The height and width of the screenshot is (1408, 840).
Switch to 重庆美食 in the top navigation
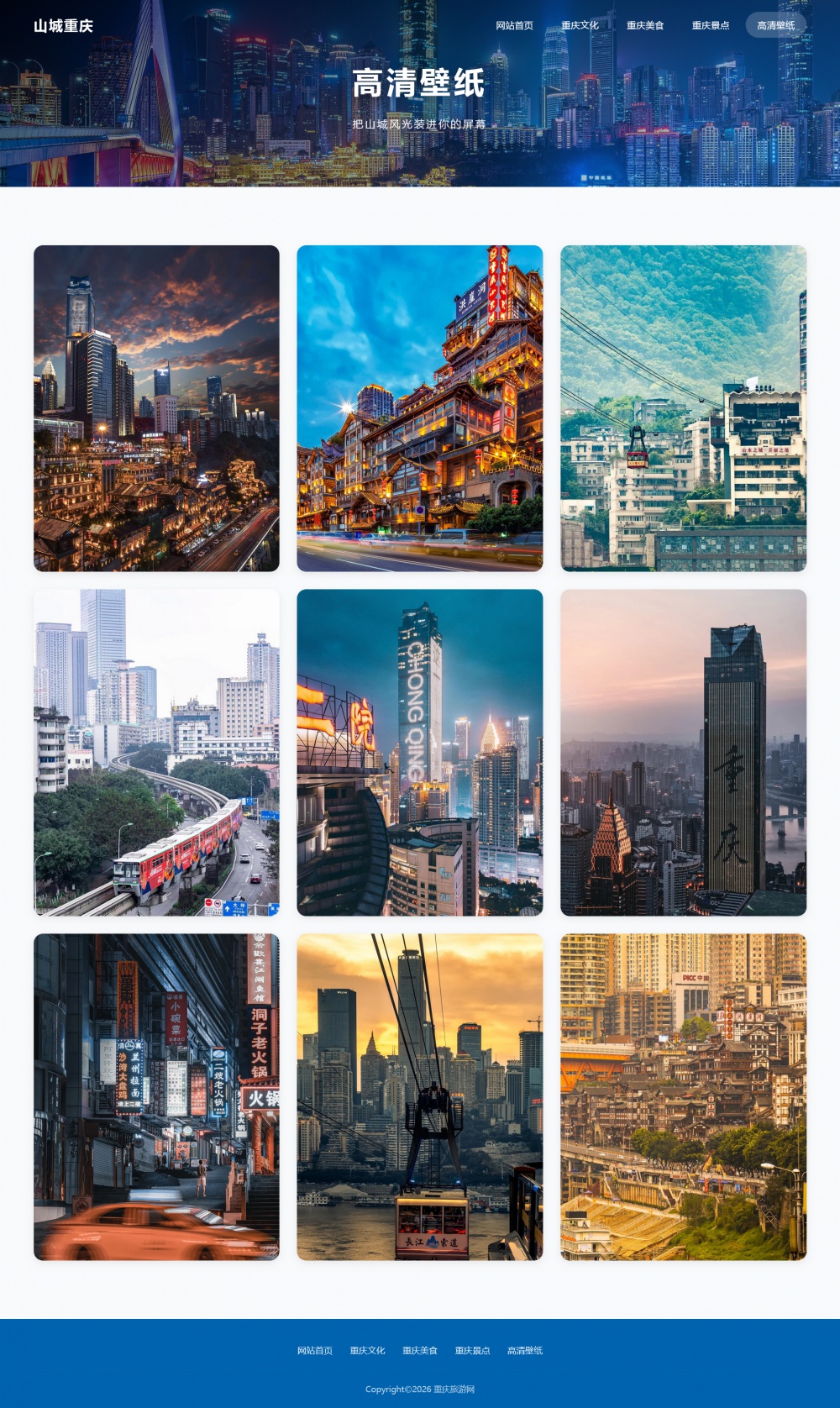(645, 25)
